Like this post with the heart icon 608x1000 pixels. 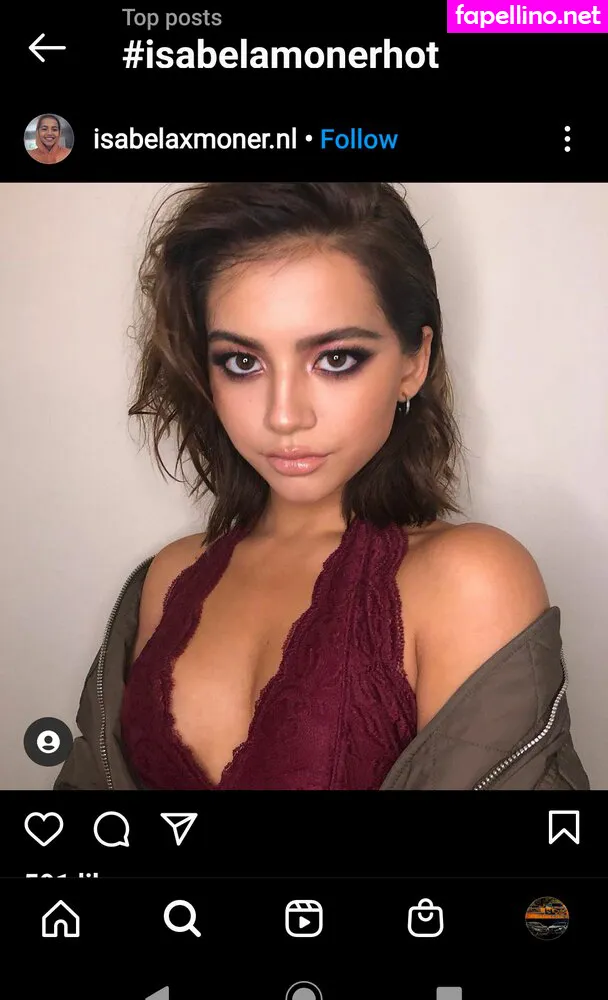44,828
